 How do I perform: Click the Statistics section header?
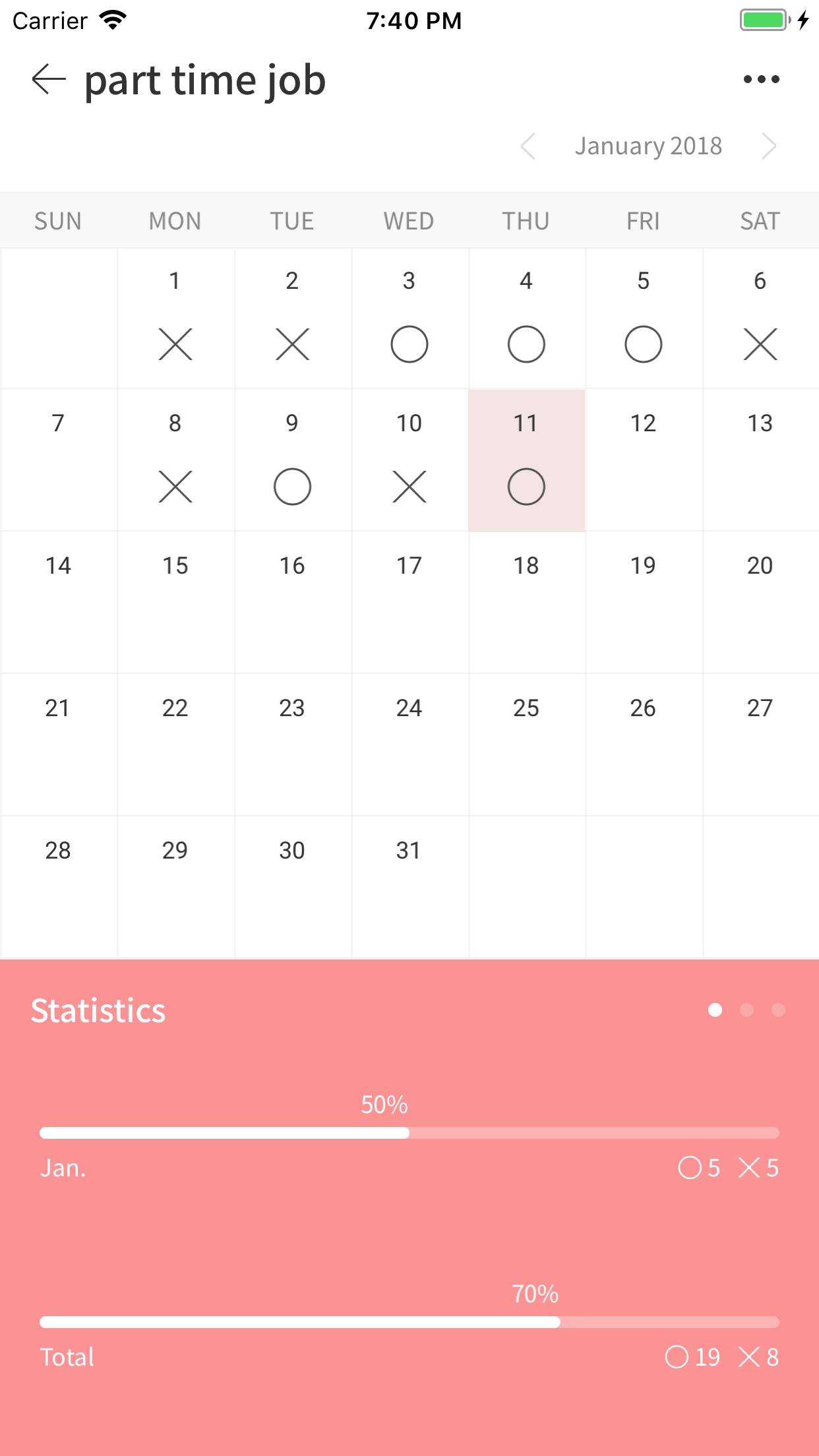[98, 1010]
